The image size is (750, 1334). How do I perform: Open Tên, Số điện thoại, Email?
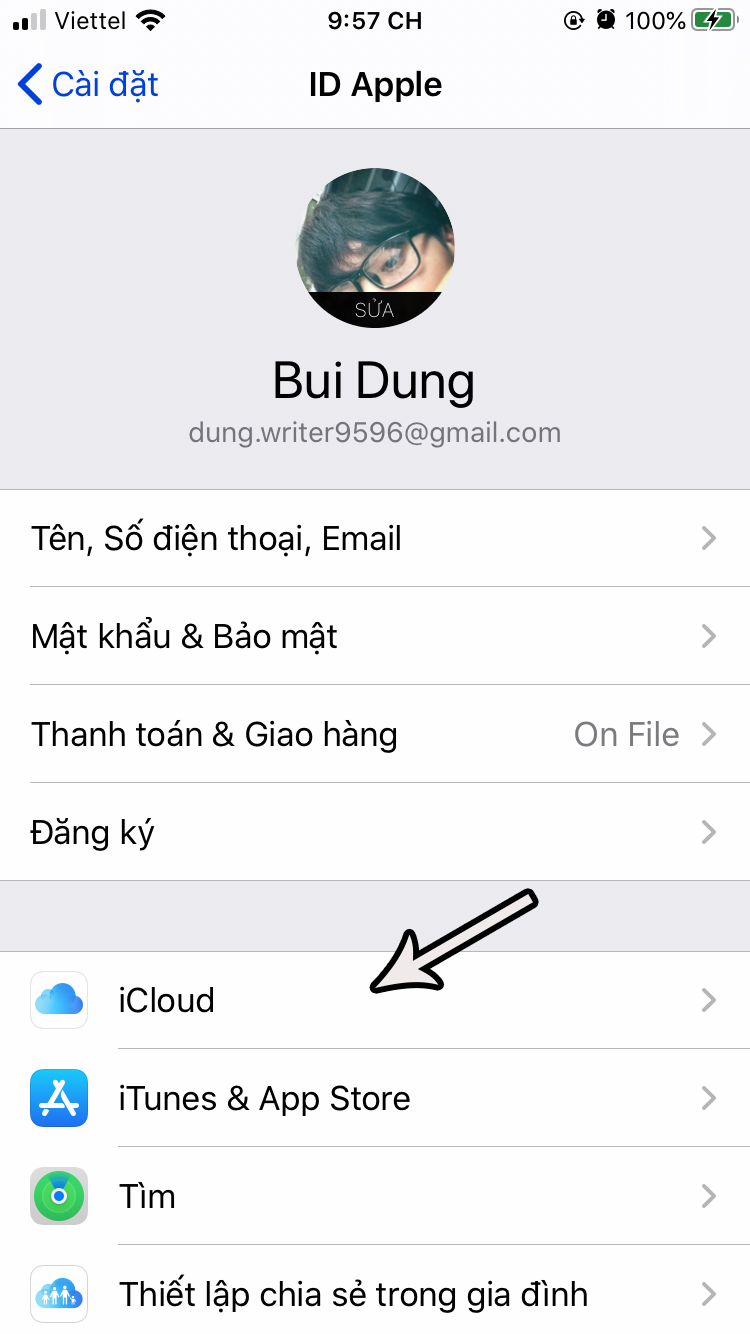[375, 539]
